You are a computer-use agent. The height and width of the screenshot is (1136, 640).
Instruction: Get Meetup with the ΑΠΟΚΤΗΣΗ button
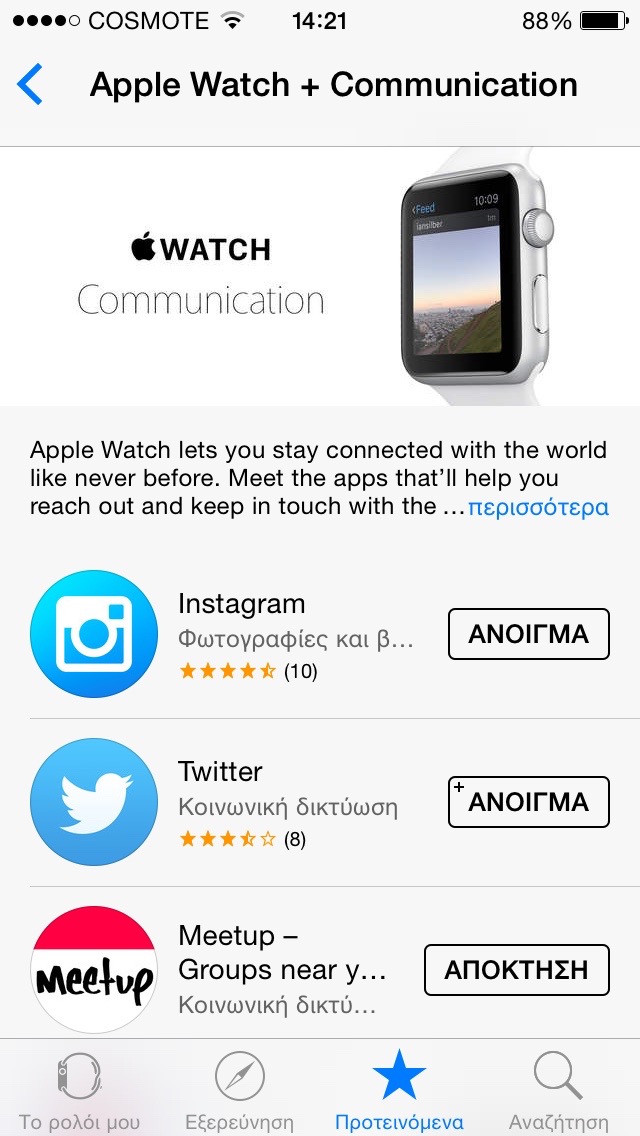pyautogui.click(x=516, y=970)
